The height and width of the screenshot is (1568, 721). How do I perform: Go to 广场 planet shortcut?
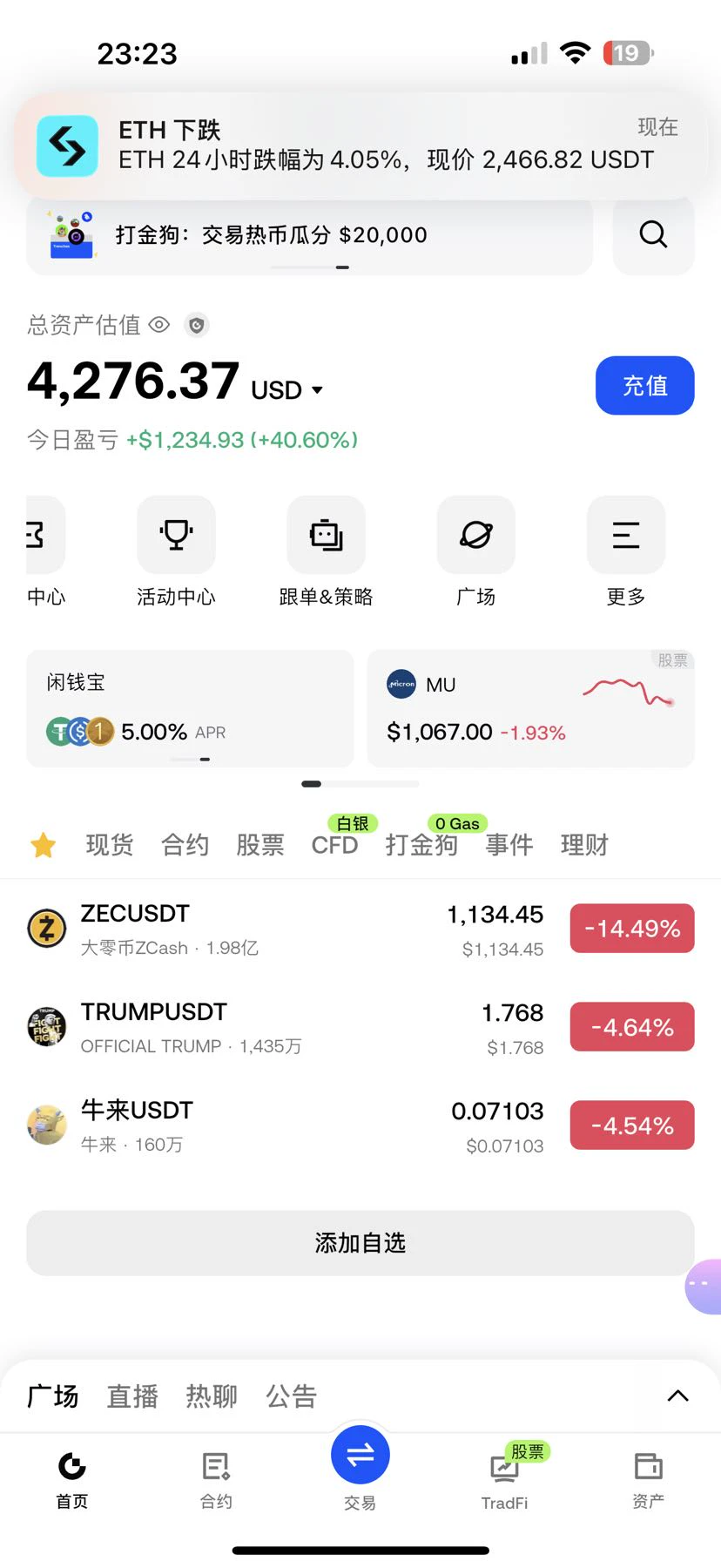click(x=475, y=551)
